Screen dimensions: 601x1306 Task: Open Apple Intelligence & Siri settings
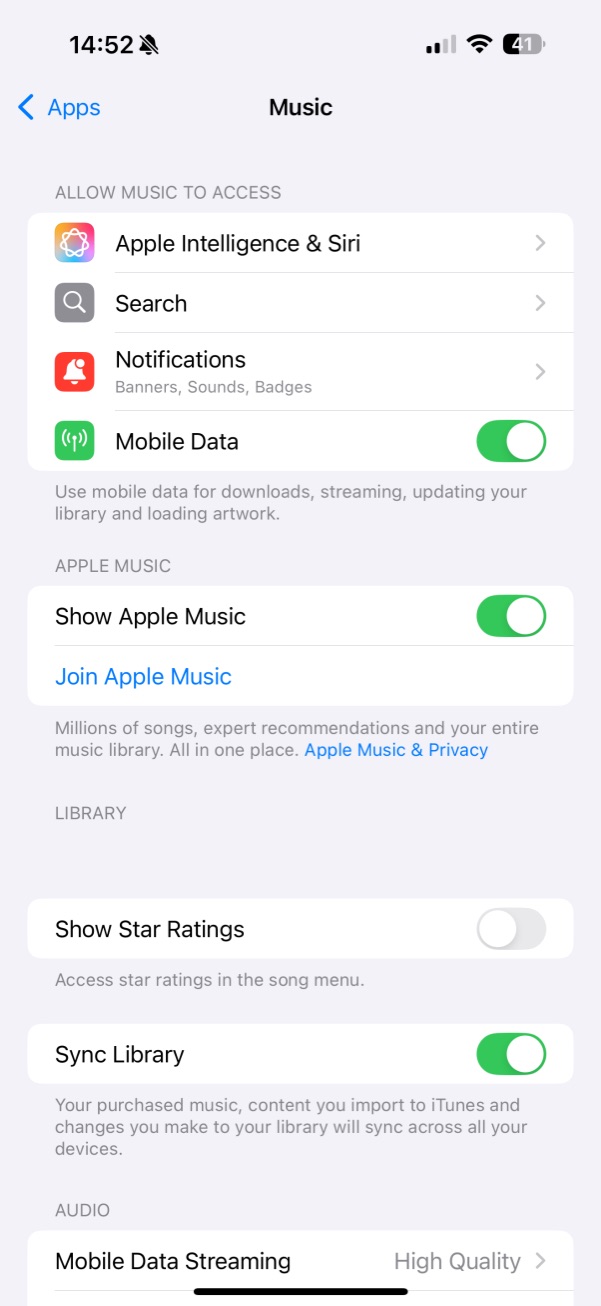click(x=300, y=243)
